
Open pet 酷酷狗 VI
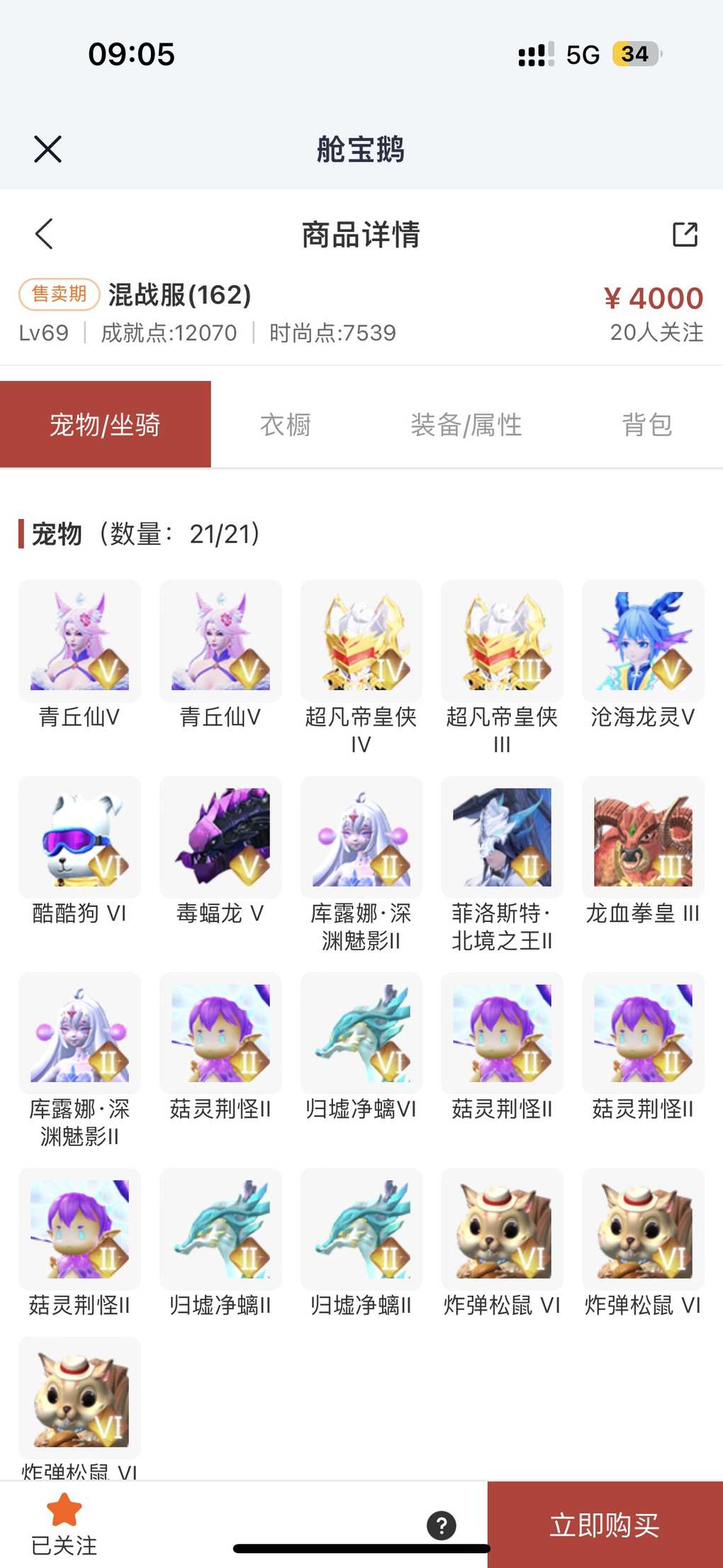click(79, 838)
